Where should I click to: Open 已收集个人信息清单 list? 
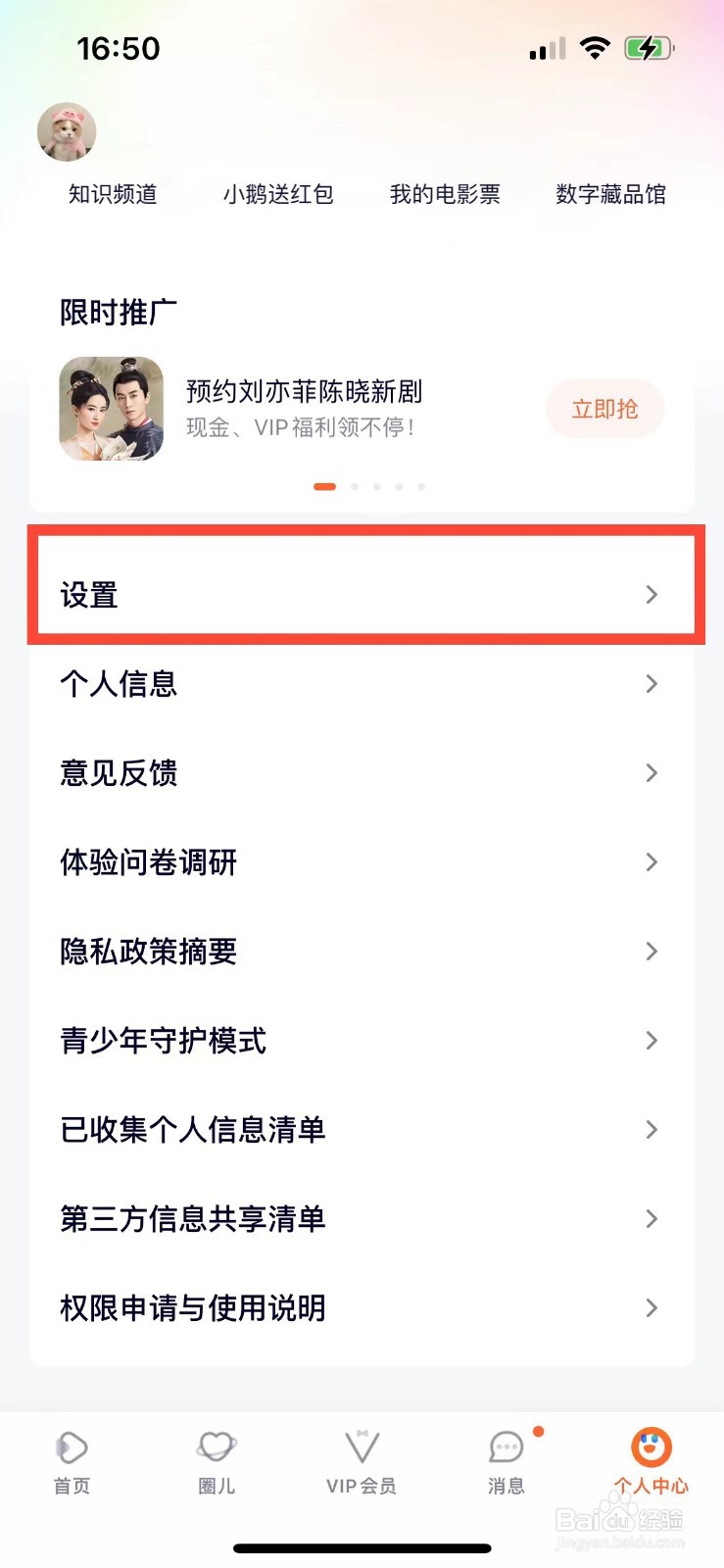pyautogui.click(x=192, y=1130)
